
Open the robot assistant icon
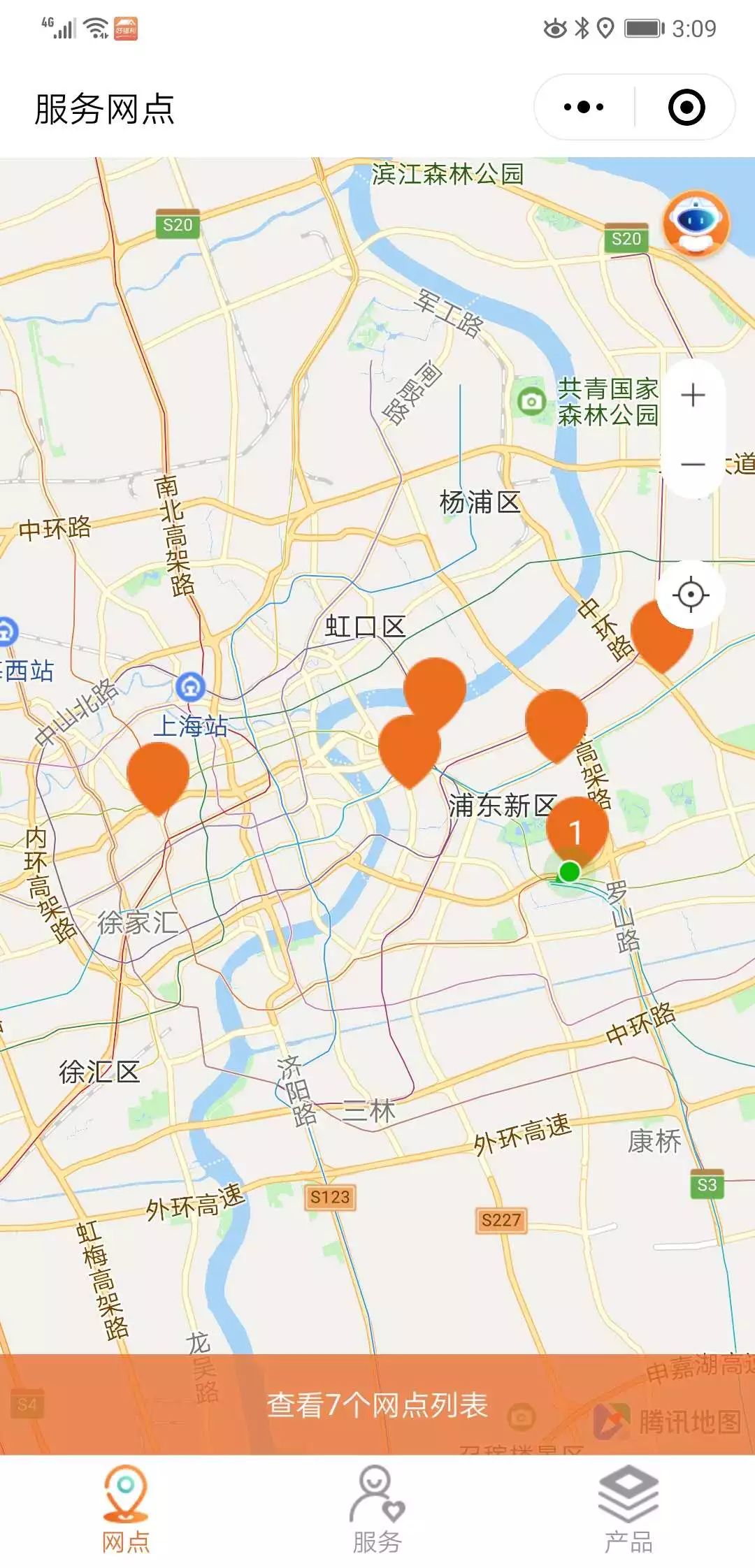pos(696,224)
